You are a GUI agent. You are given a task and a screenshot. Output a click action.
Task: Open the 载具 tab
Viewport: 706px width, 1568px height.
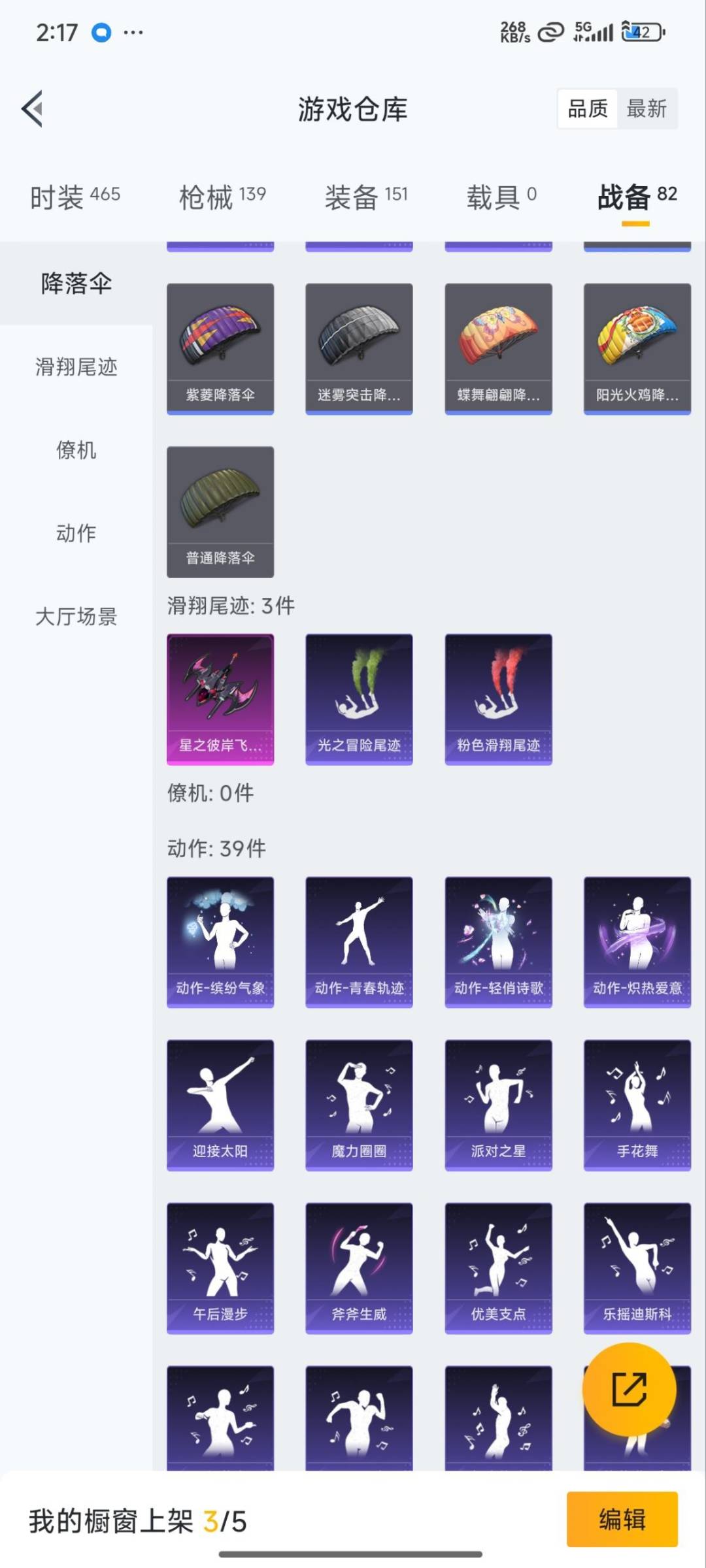click(x=501, y=196)
